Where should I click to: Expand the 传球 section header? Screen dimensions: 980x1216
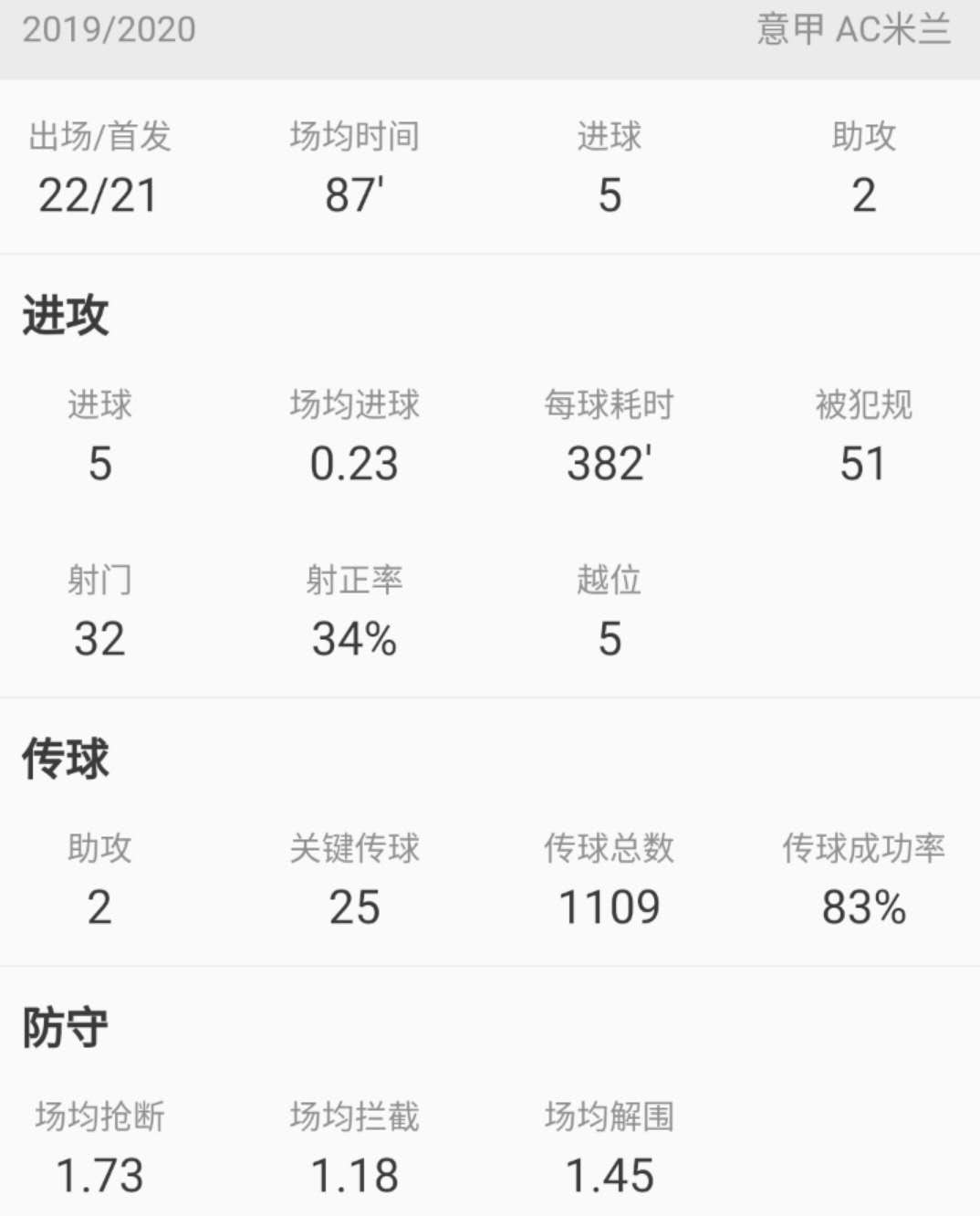click(64, 760)
